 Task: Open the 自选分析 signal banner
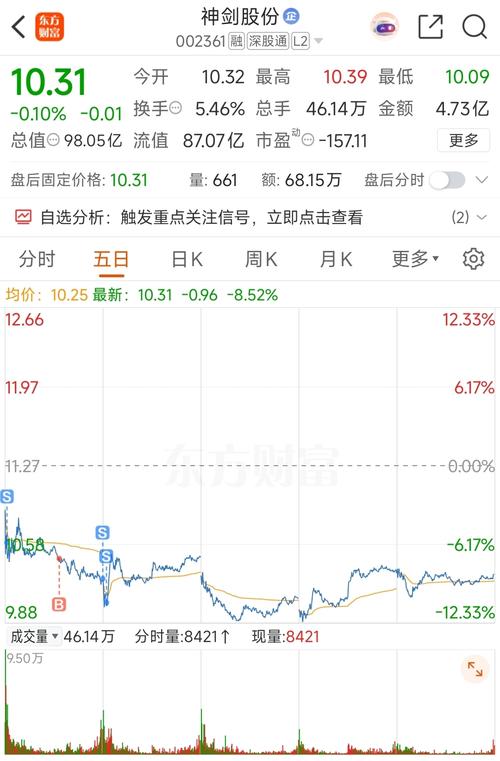[250, 217]
